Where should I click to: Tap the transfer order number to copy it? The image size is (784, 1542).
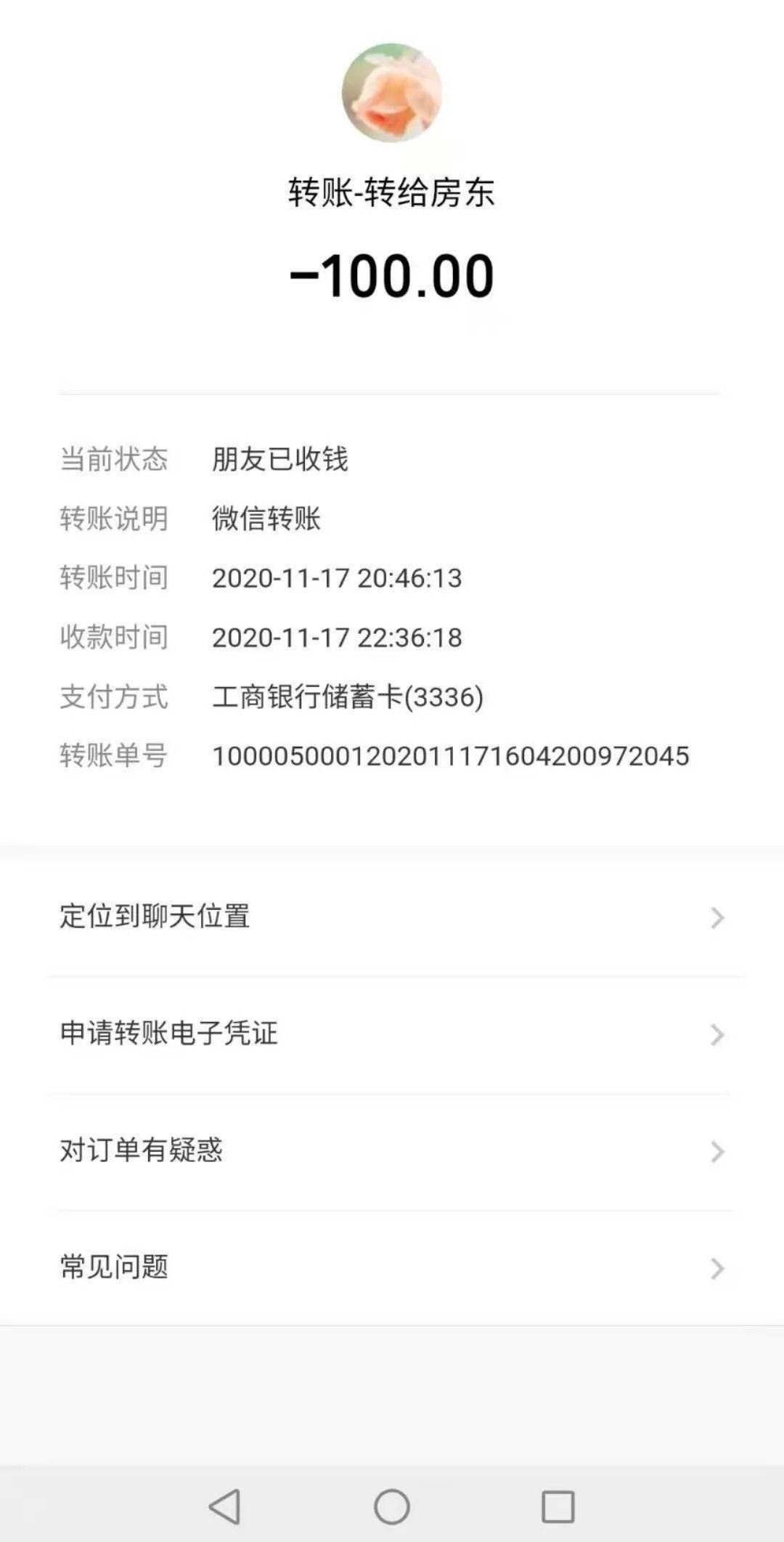452,758
